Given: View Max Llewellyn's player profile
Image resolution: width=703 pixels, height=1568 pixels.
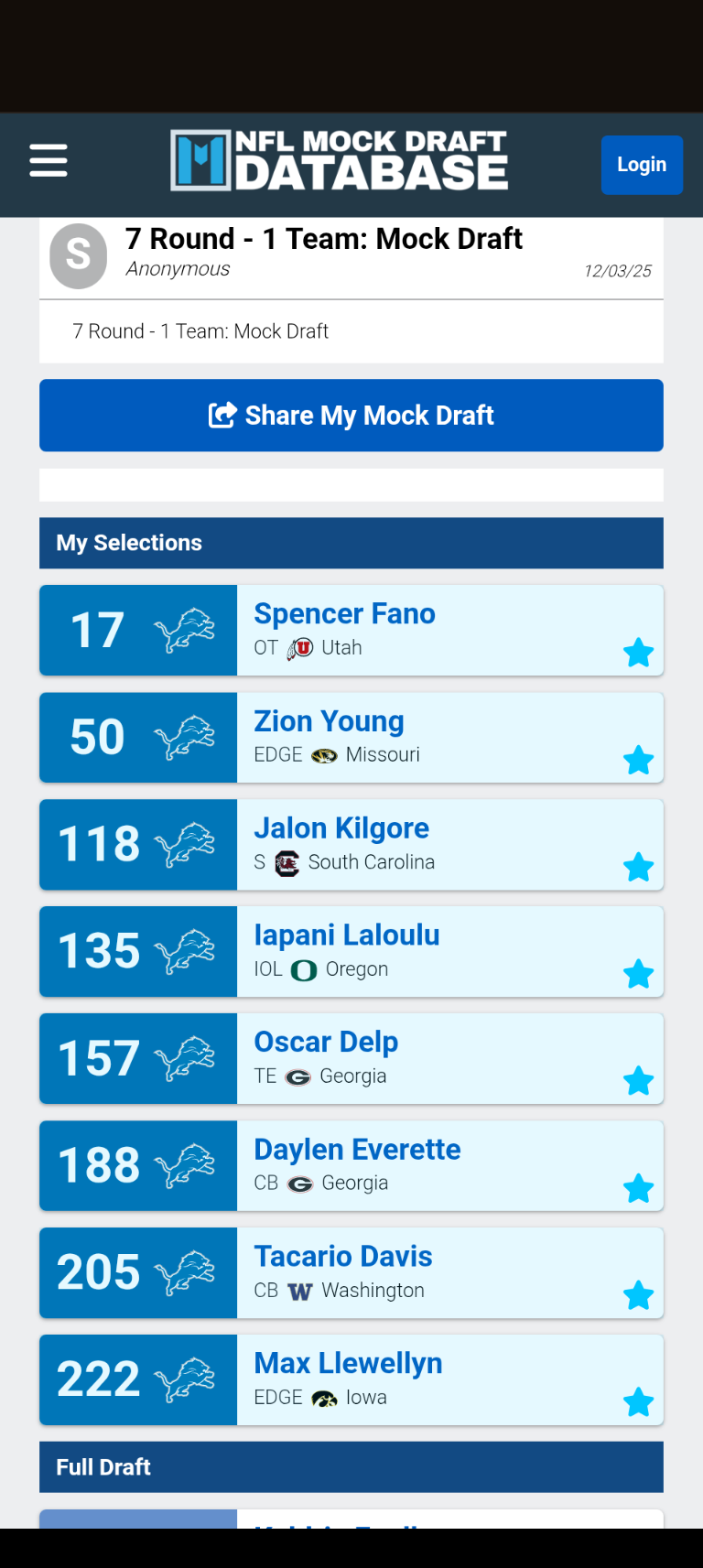Looking at the screenshot, I should click(x=348, y=1364).
